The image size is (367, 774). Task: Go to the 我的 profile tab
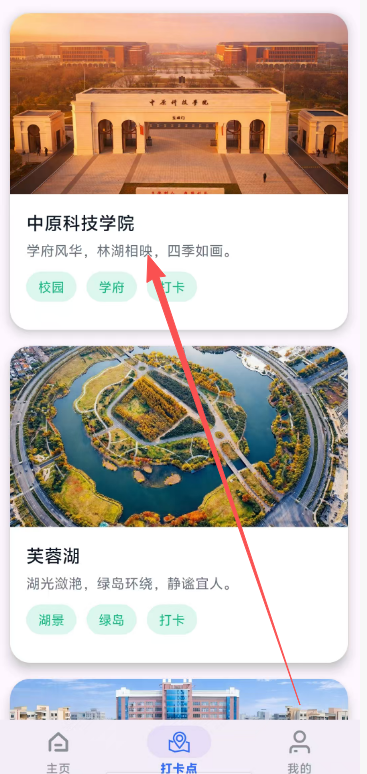point(299,750)
